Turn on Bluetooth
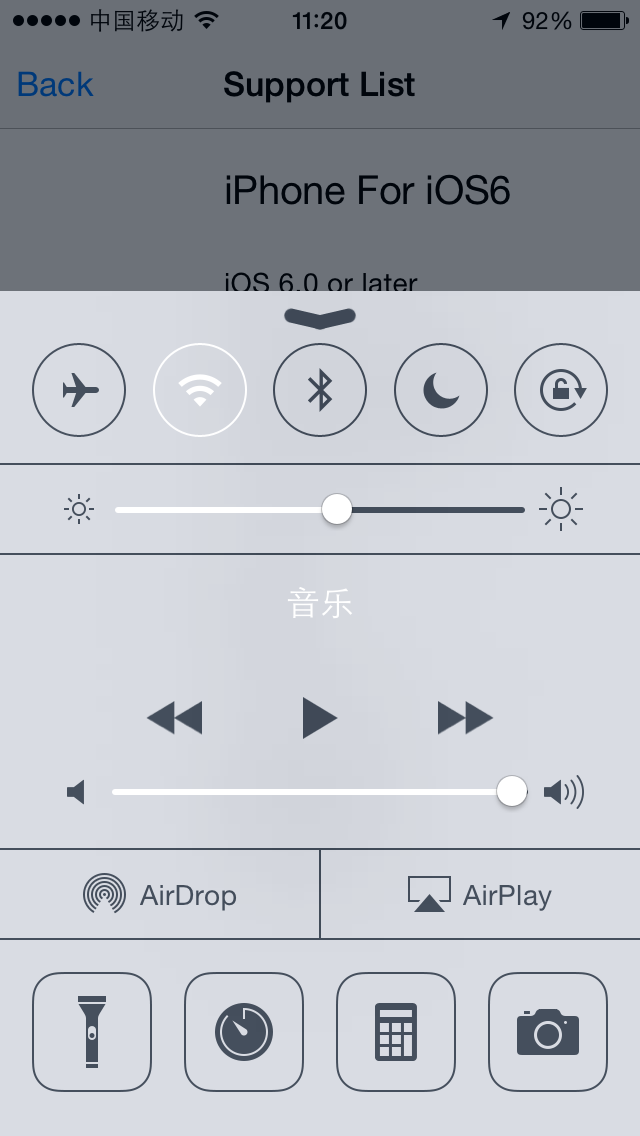Viewport: 640px width, 1136px height. (320, 390)
